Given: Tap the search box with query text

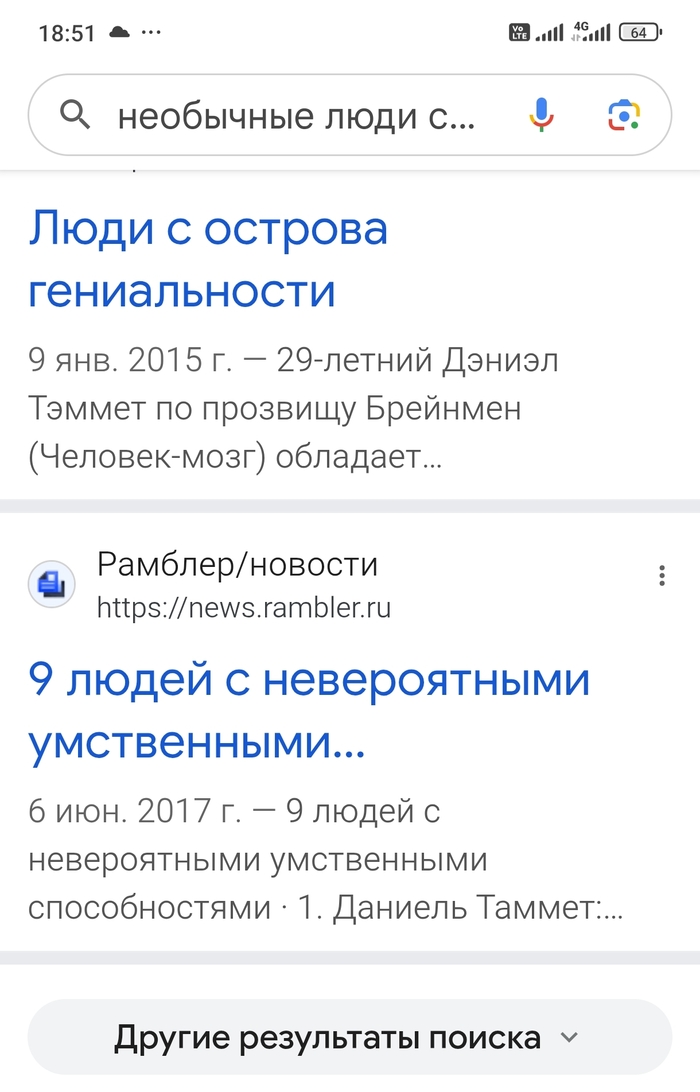Looking at the screenshot, I should coord(295,117).
